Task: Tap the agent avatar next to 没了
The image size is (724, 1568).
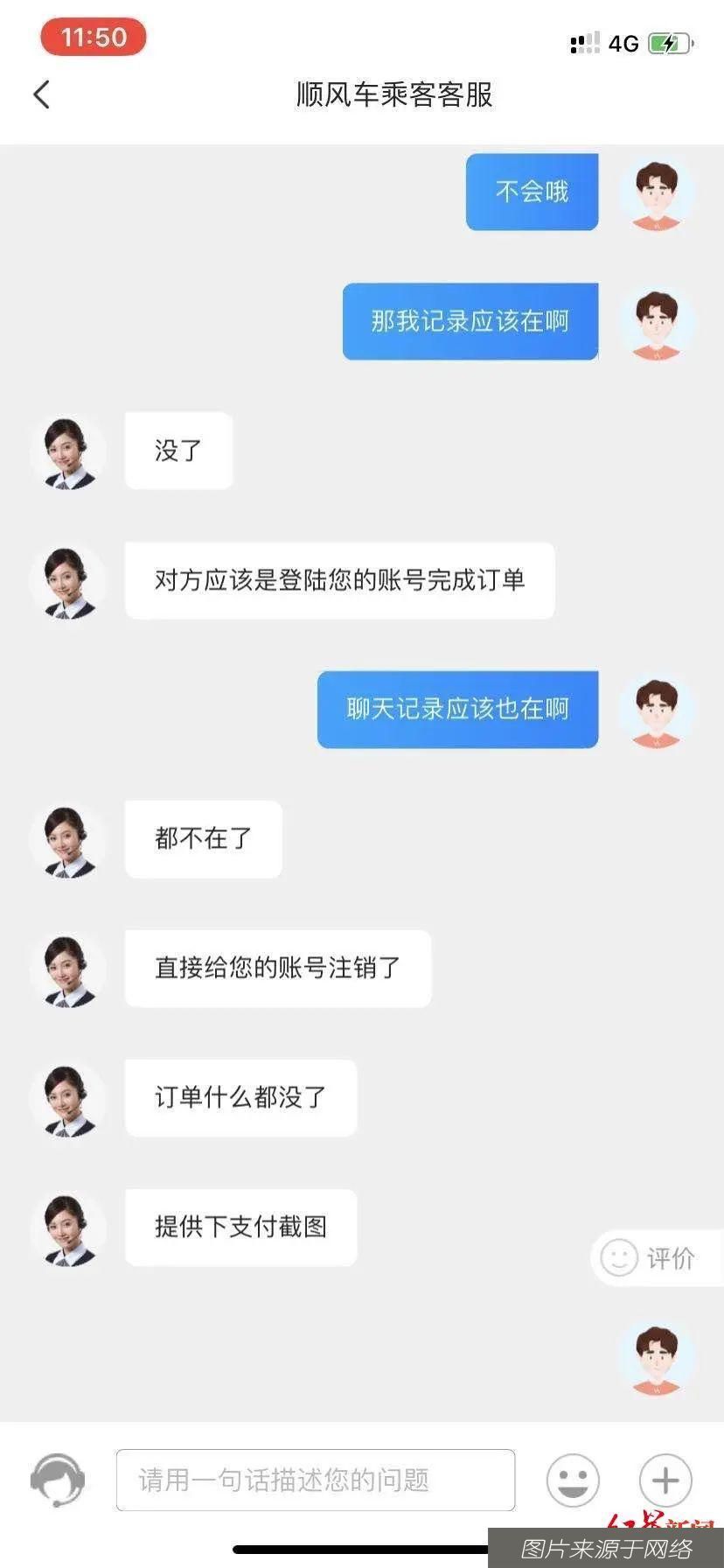Action: pyautogui.click(x=67, y=452)
